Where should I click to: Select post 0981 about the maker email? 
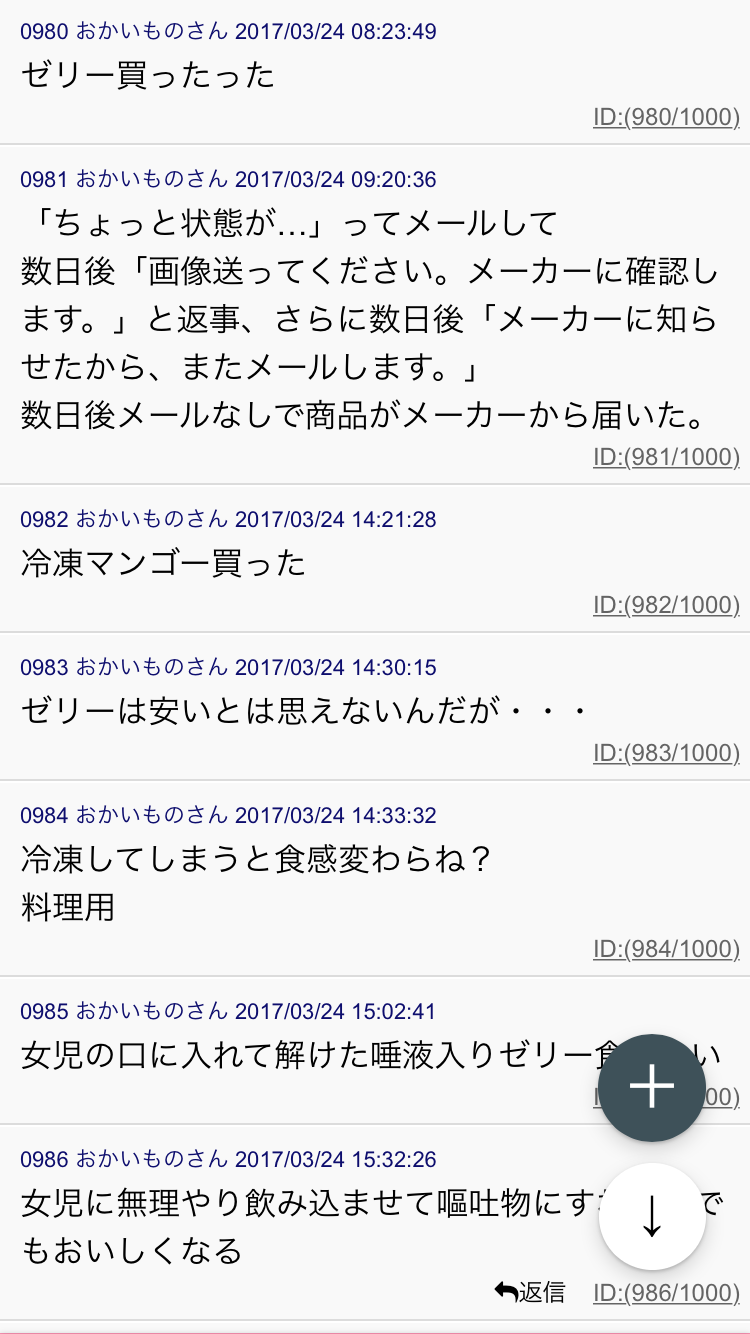click(x=375, y=315)
